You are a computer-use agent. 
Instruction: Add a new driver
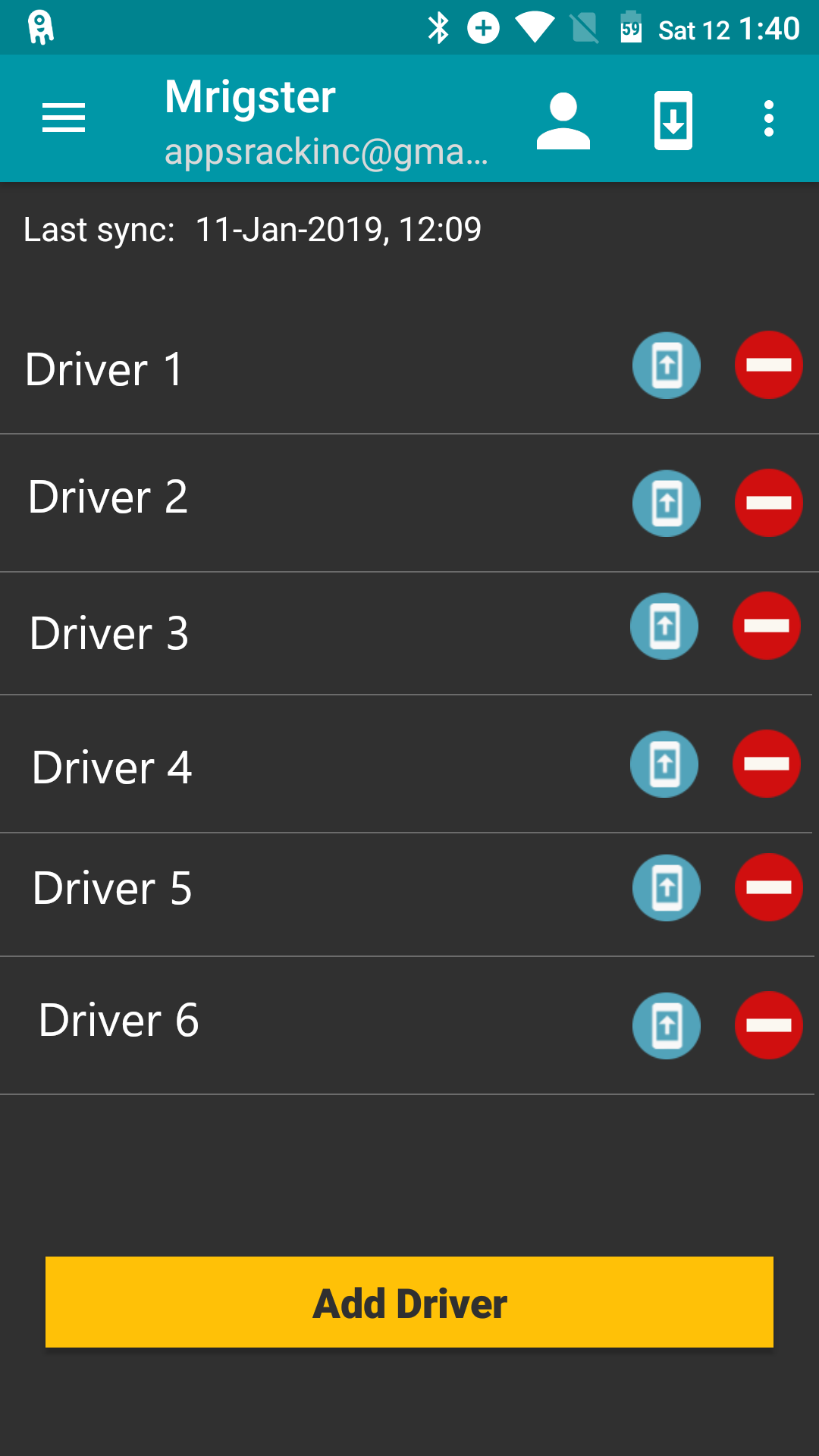click(409, 1302)
